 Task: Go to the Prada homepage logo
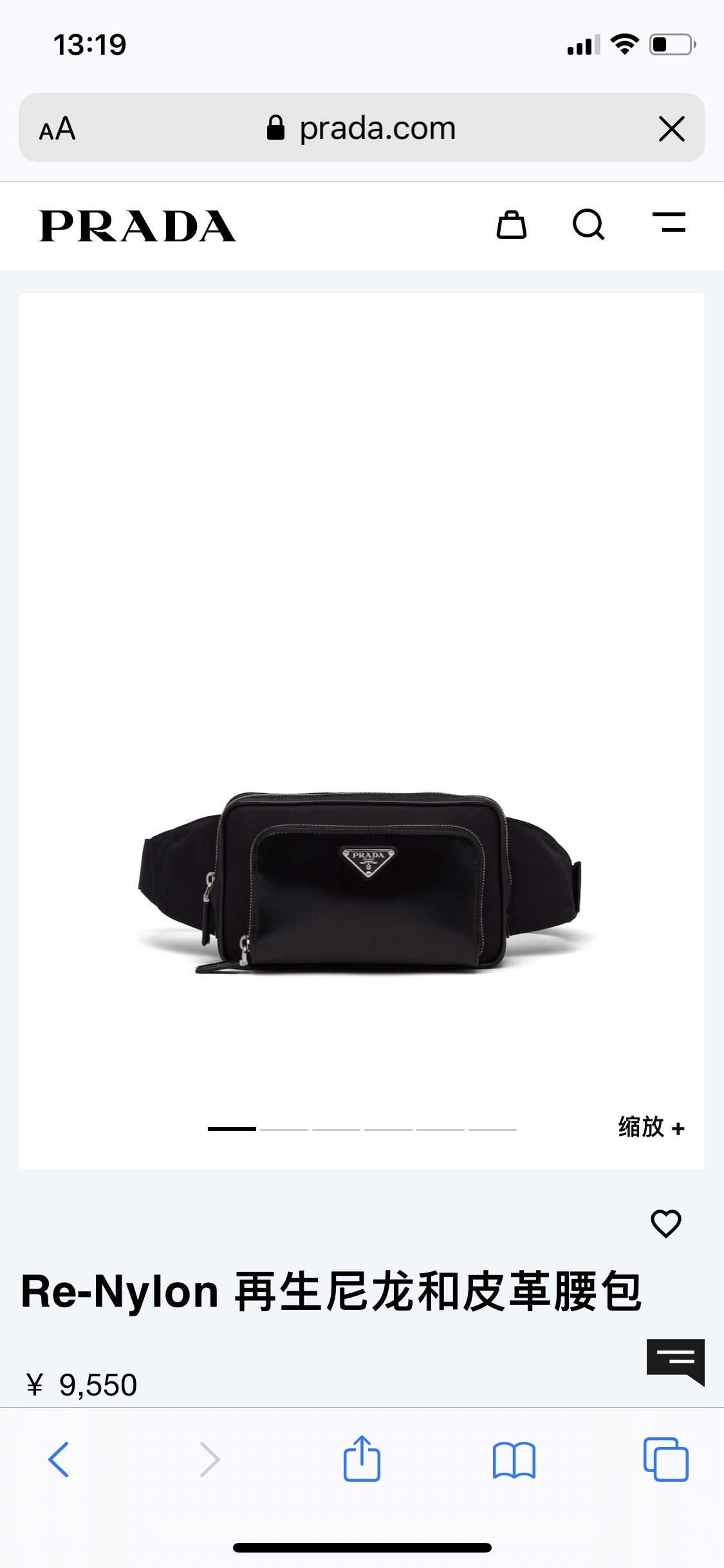(x=138, y=227)
